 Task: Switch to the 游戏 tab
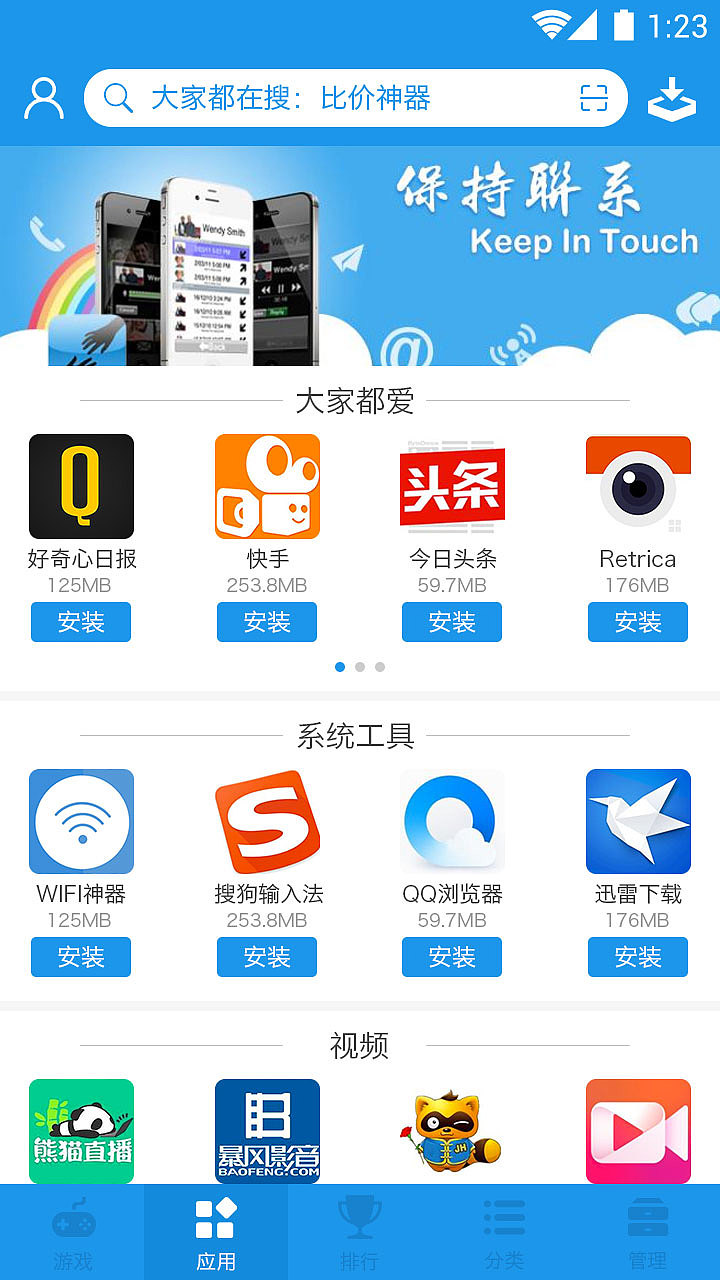[x=71, y=1232]
